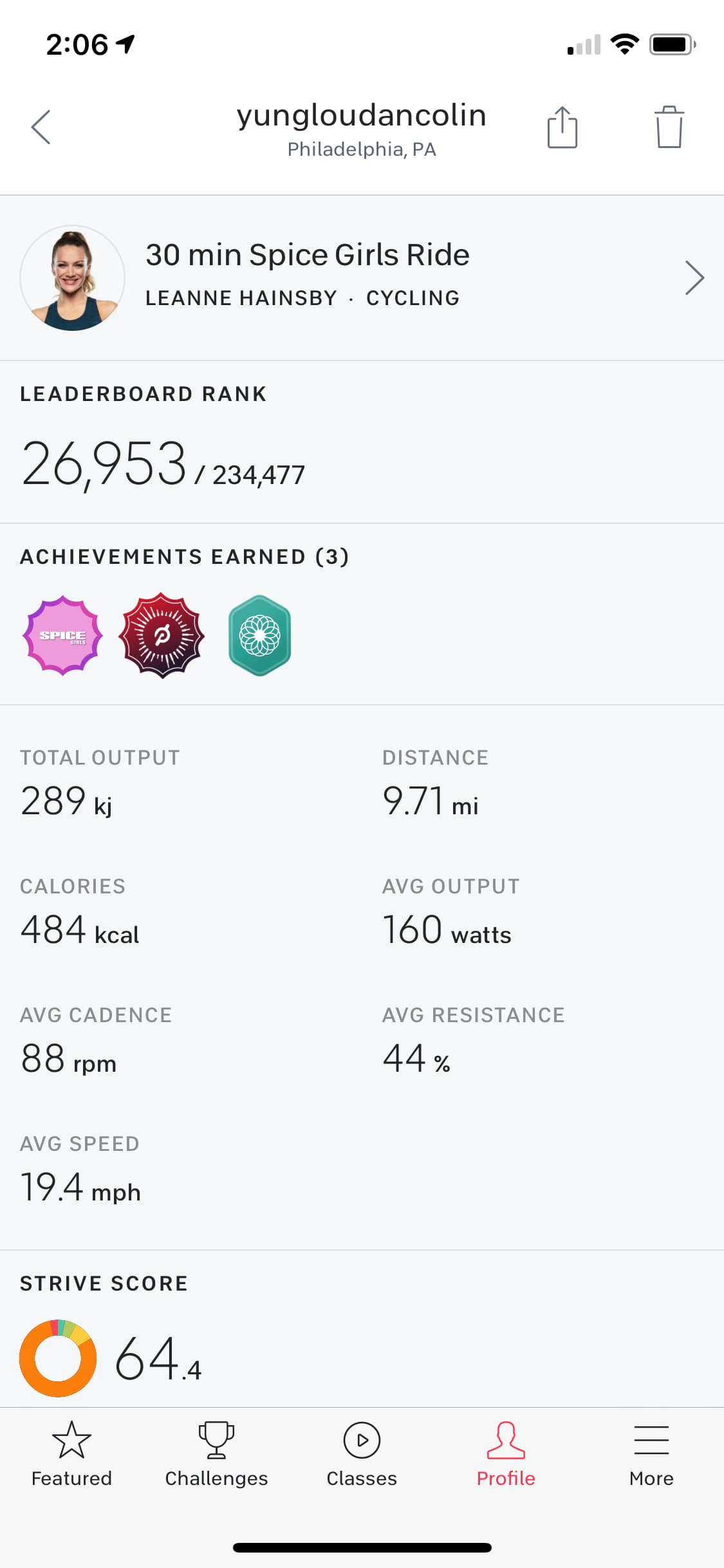Delete this workout with the trash icon
Viewport: 724px width, 1568px height.
[669, 127]
